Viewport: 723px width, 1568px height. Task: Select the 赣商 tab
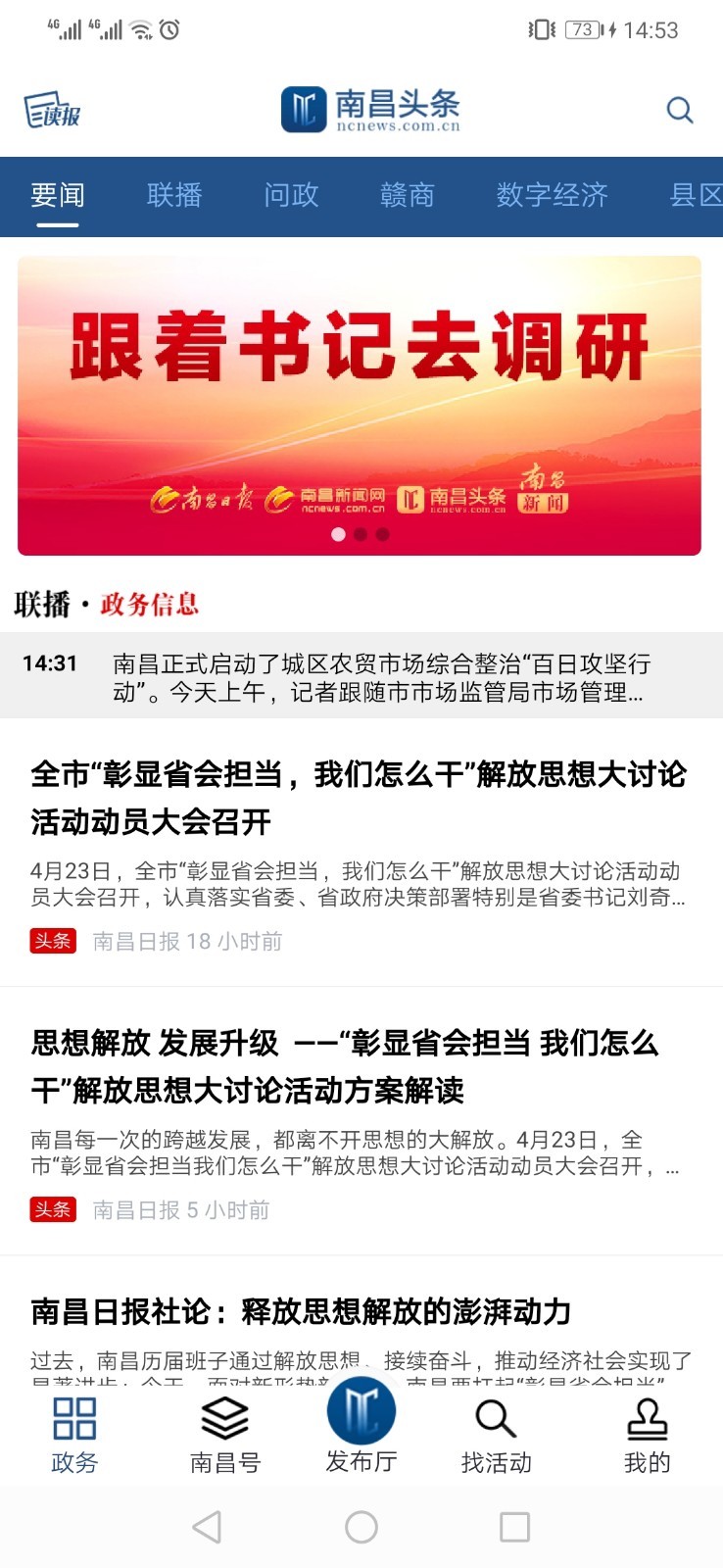pyautogui.click(x=407, y=195)
